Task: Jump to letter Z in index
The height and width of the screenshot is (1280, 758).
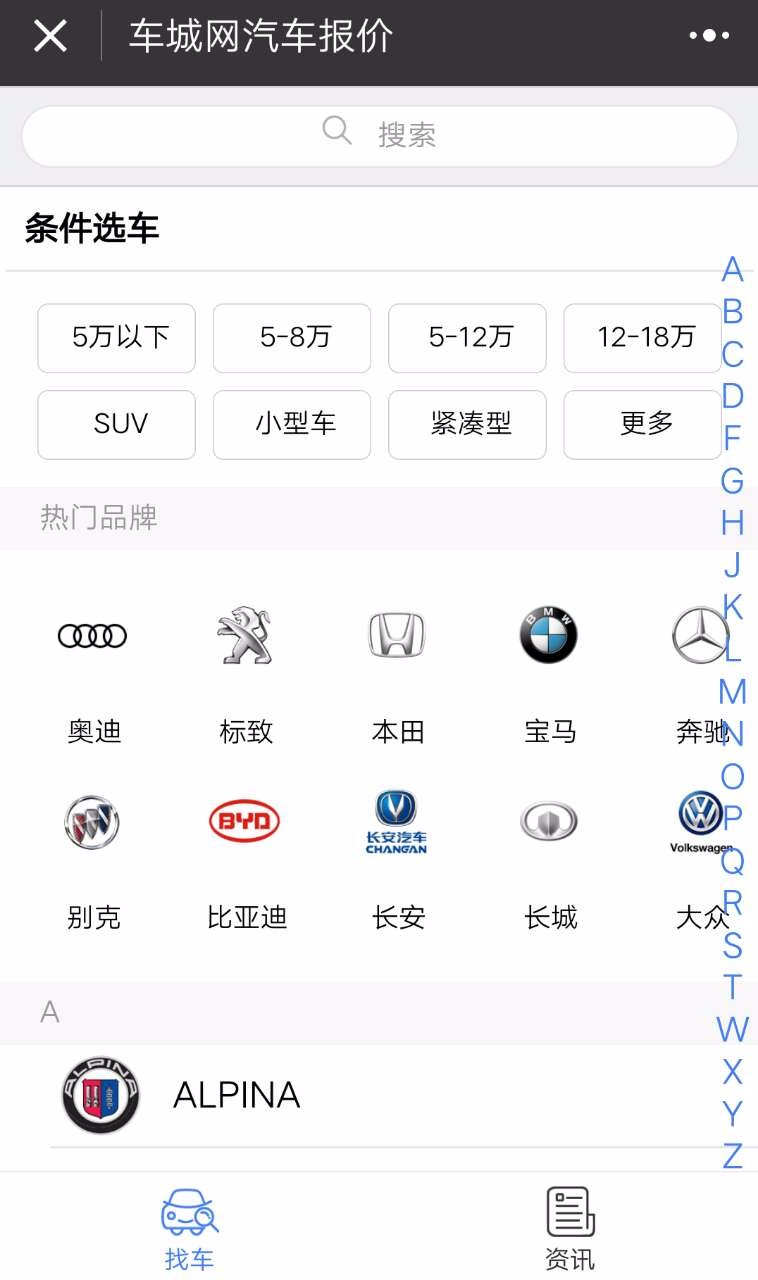Action: pos(732,1156)
